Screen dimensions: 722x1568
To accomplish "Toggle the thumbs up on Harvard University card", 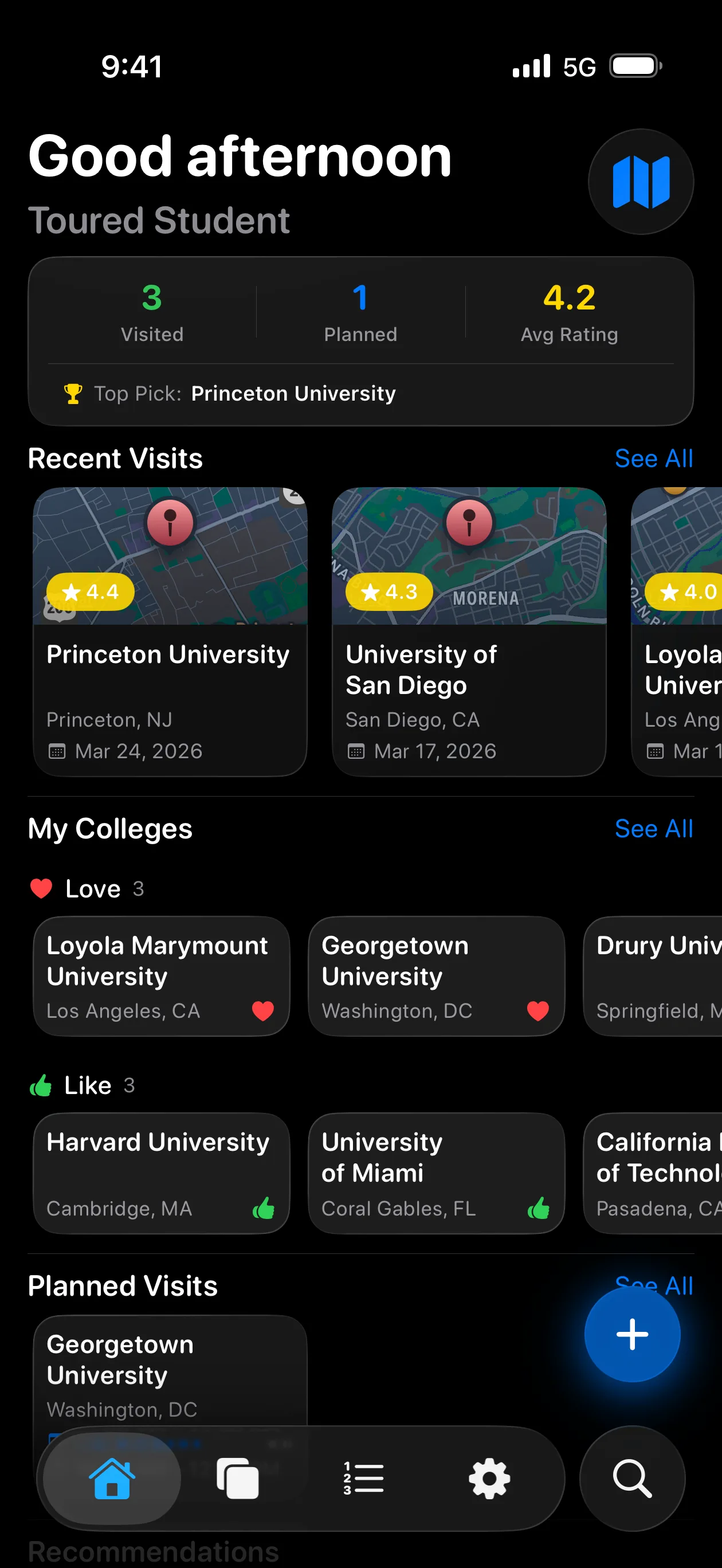I will (265, 1209).
